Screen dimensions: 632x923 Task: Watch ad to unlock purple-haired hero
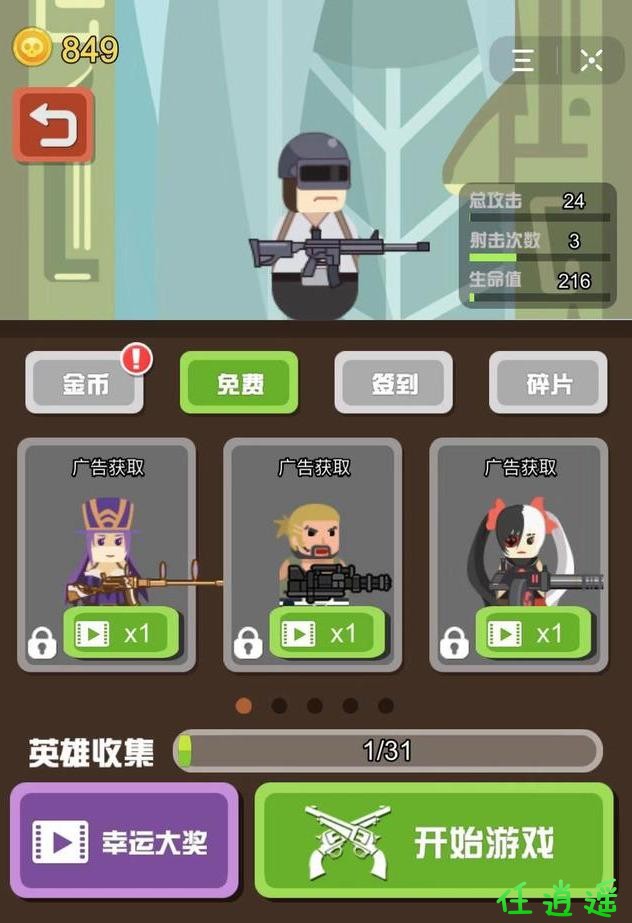tap(121, 634)
